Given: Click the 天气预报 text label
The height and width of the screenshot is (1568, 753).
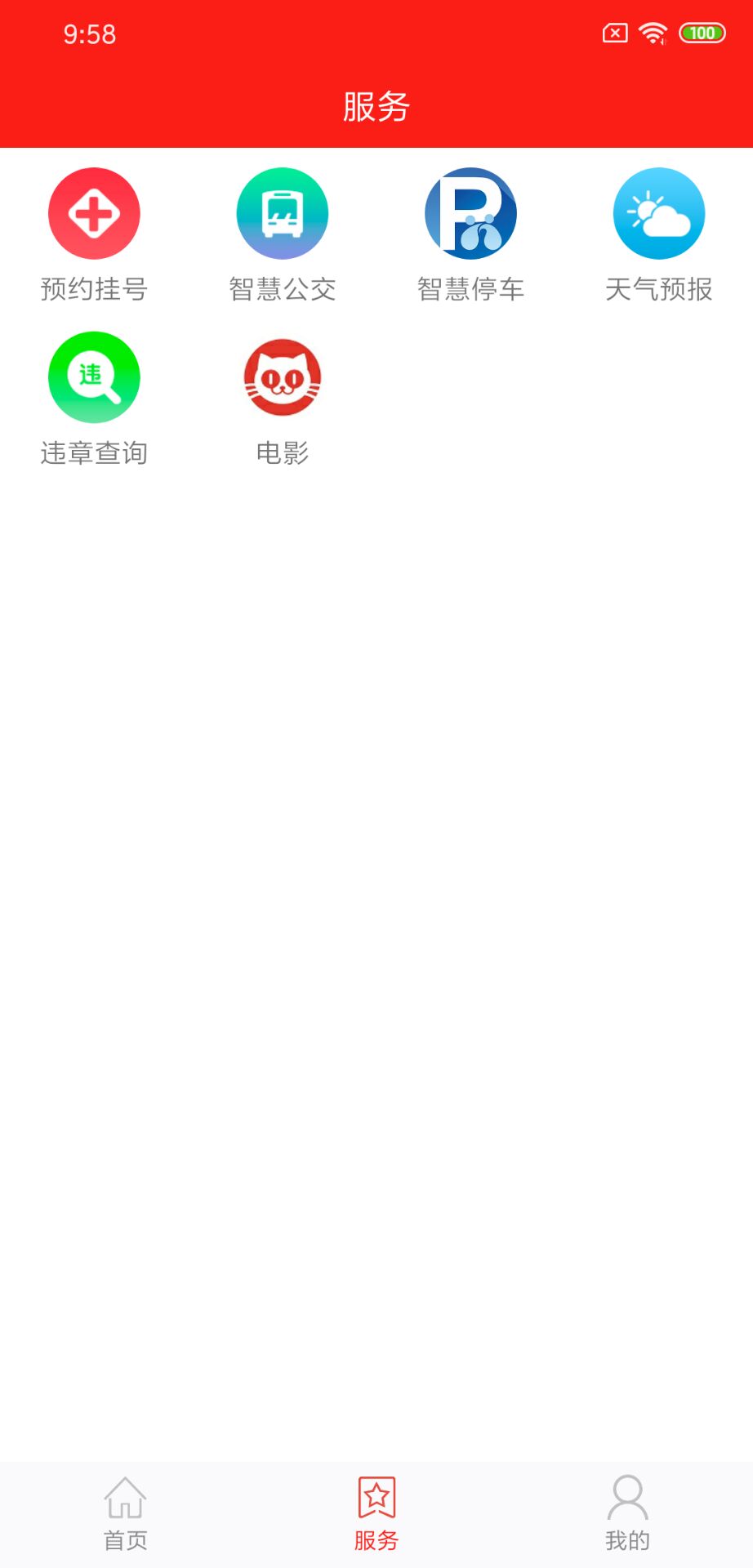Looking at the screenshot, I should [x=659, y=289].
